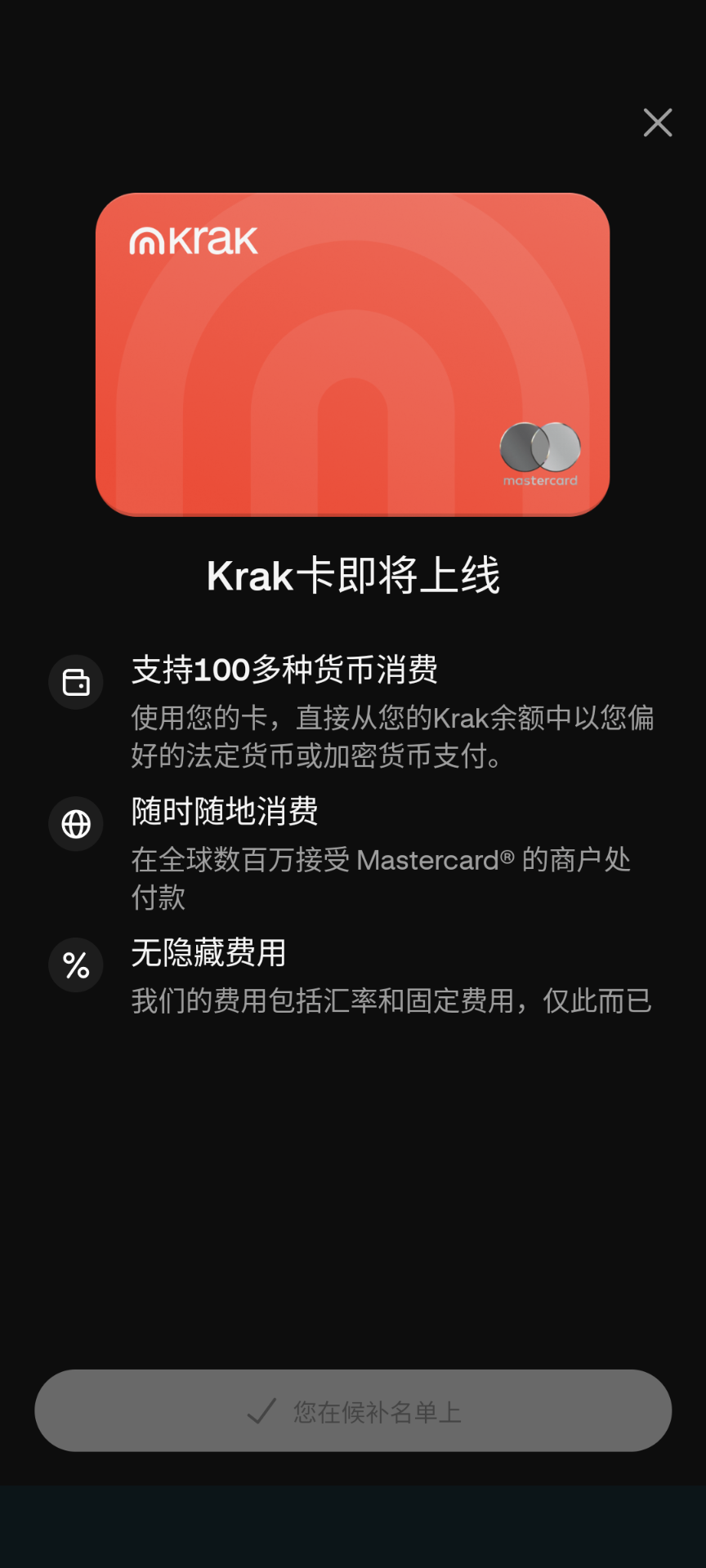Tap the 您在候补名单上 waitlist button
The width and height of the screenshot is (706, 1568).
pyautogui.click(x=353, y=1410)
